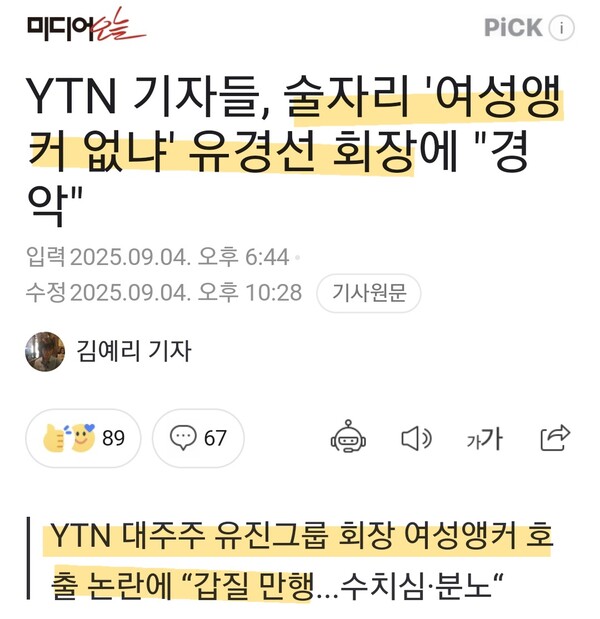Open the 67 comments
This screenshot has width=600, height=619.
point(198,438)
